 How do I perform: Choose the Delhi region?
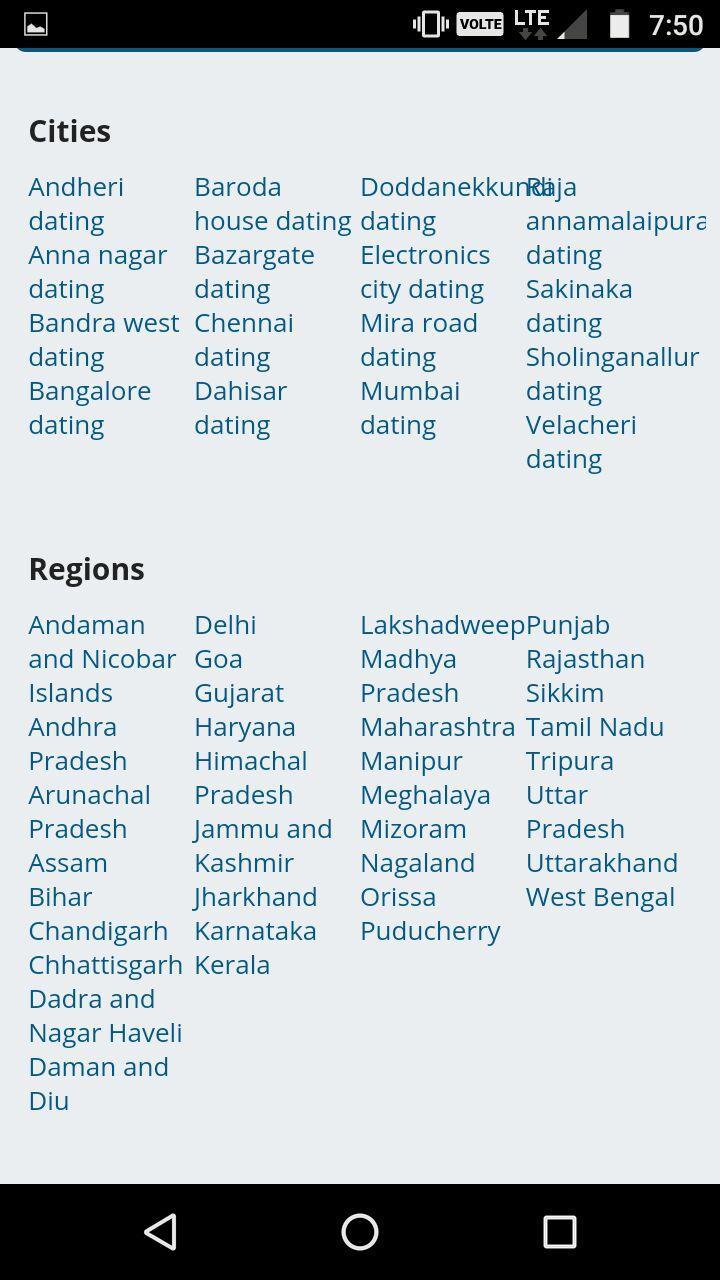(x=225, y=625)
